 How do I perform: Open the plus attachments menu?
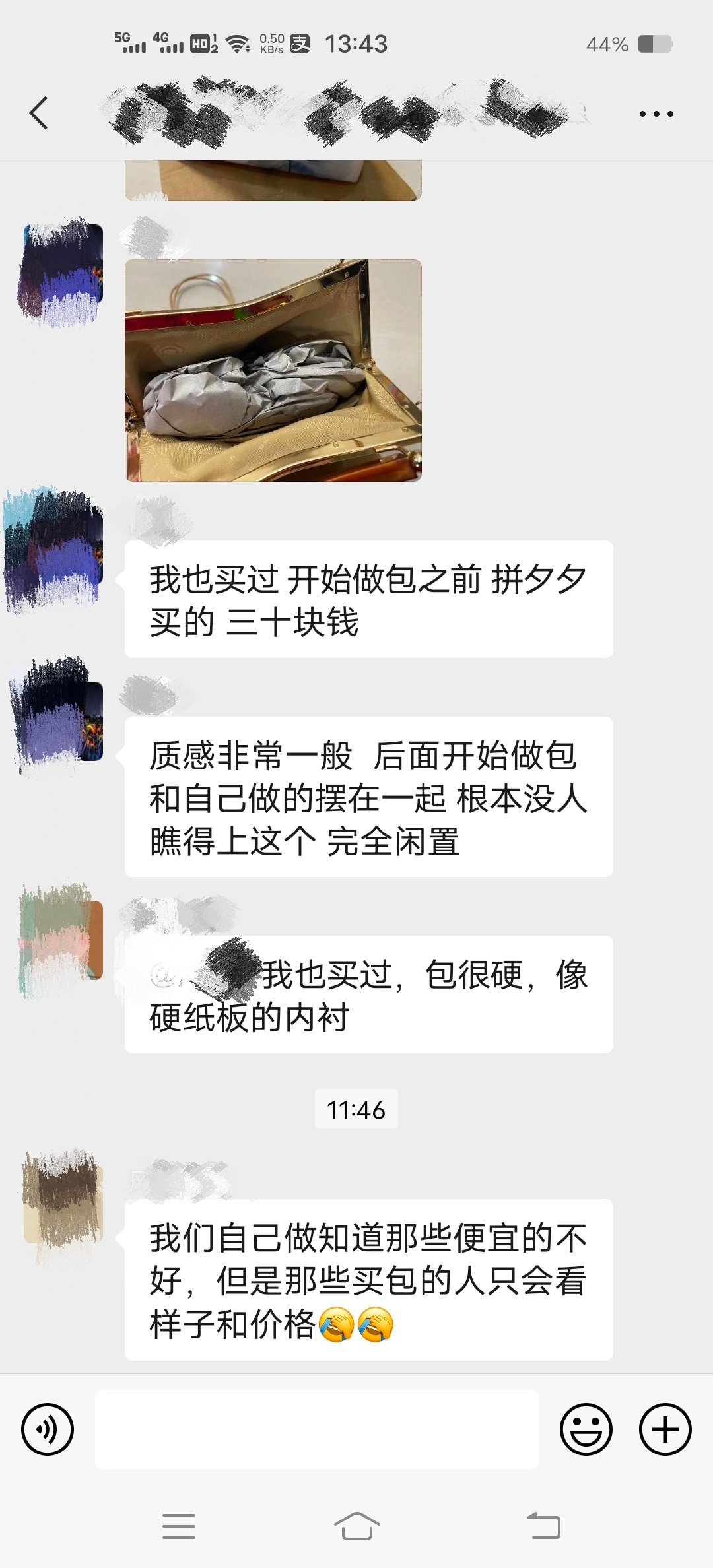665,1429
